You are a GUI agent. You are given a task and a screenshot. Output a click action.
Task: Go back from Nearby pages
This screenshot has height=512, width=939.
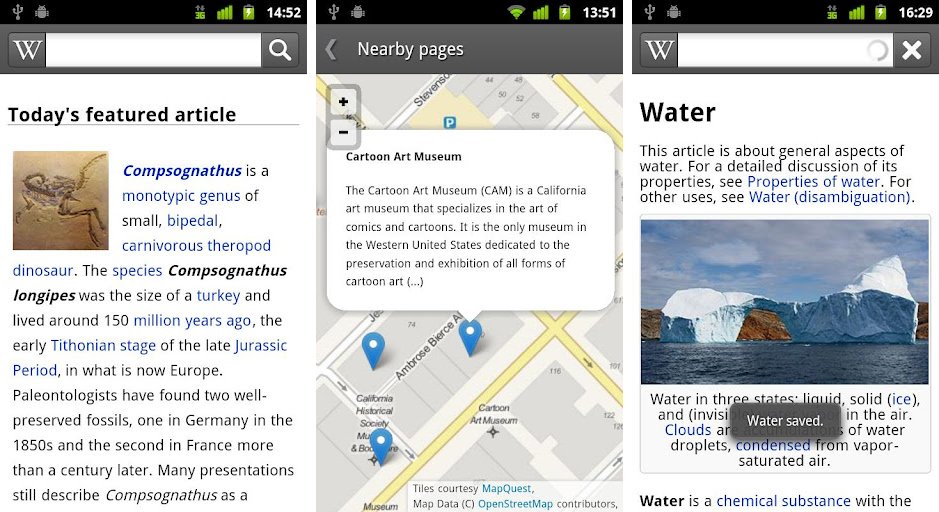331,49
